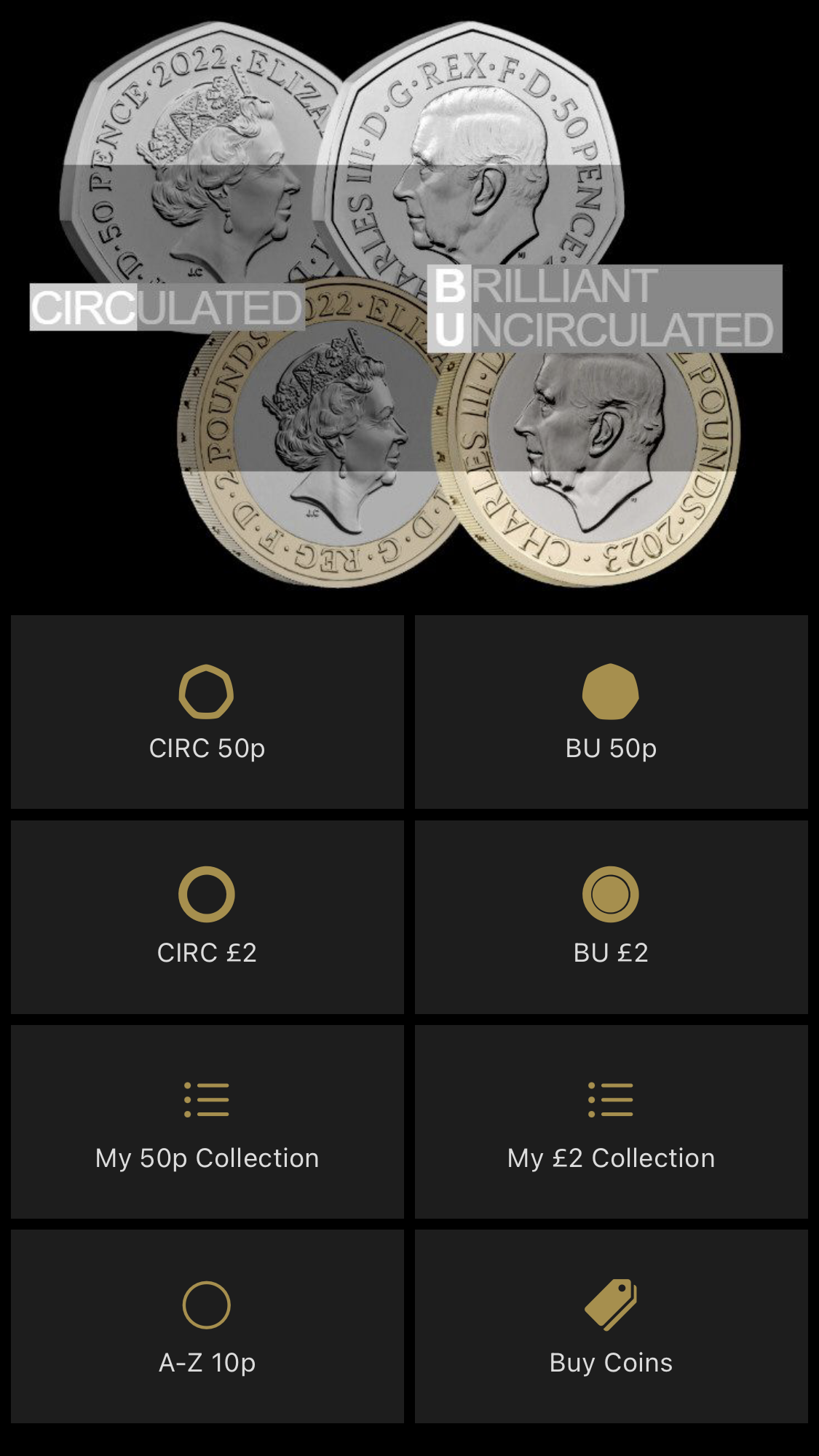The height and width of the screenshot is (1456, 819).
Task: Select the CIRC £2 tile
Action: pos(207,917)
